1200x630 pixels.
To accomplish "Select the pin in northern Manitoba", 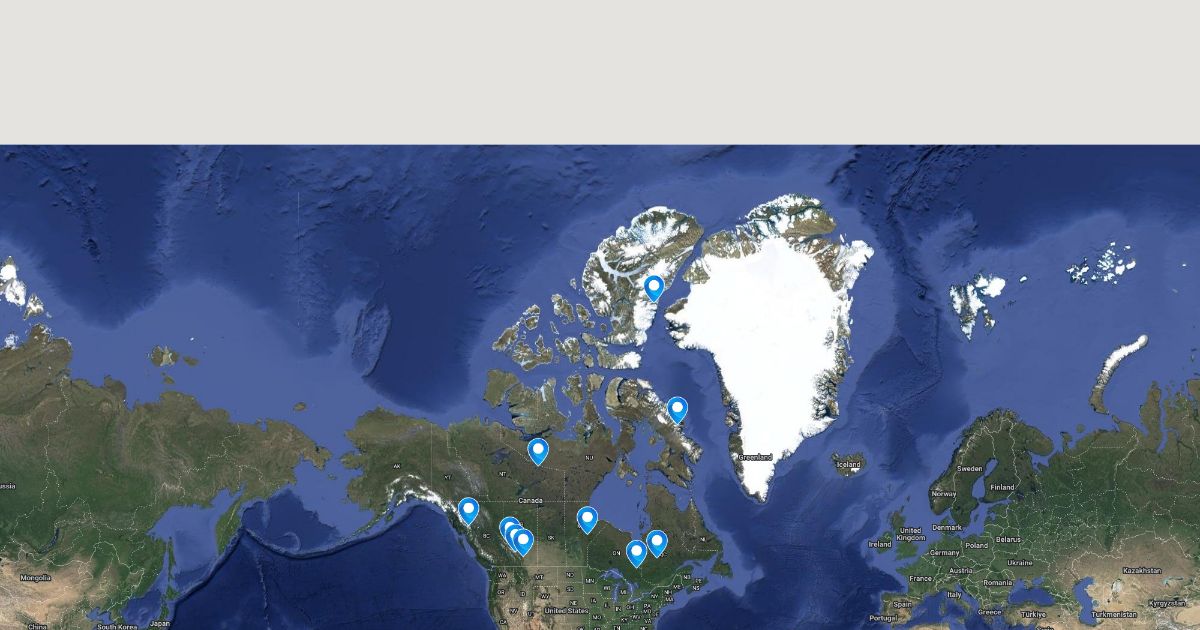I will pyautogui.click(x=587, y=518).
